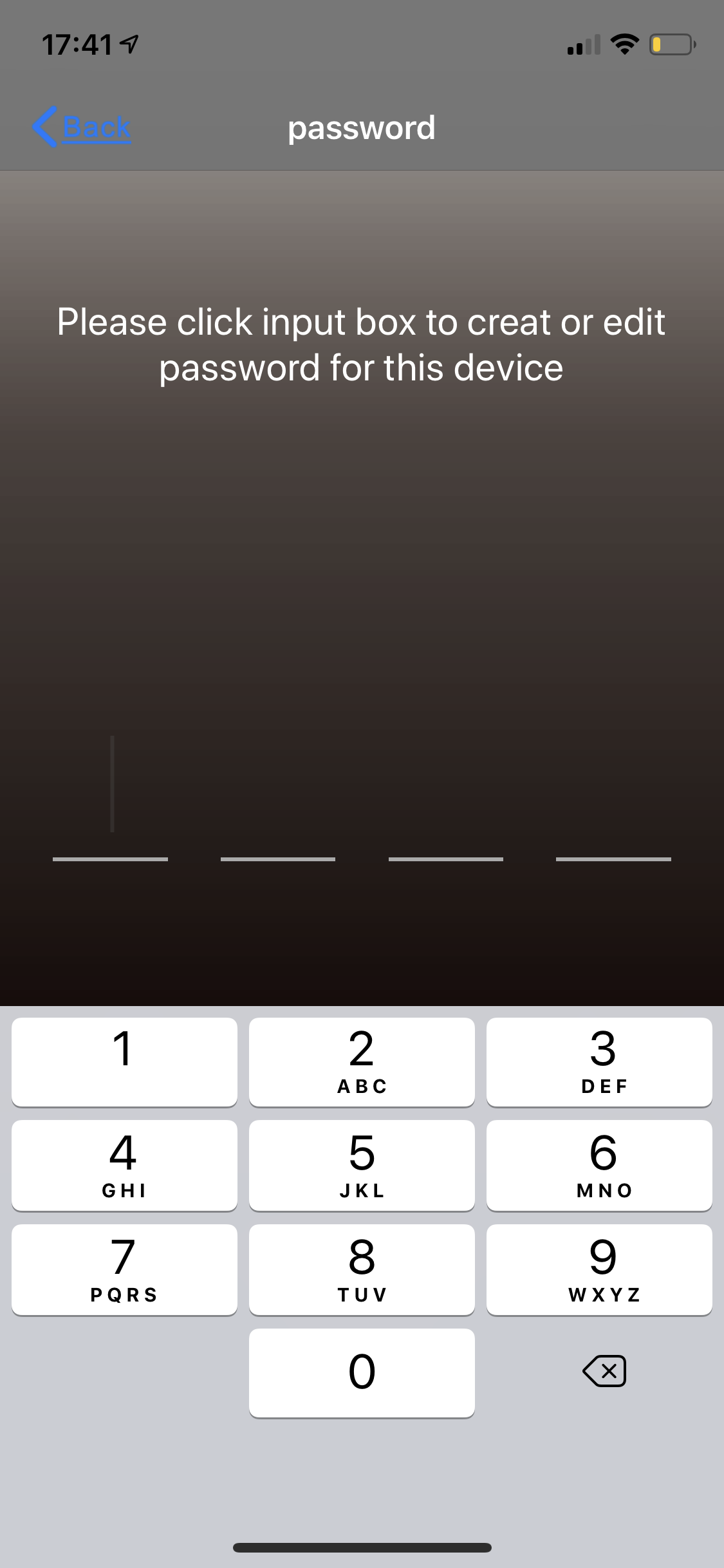This screenshot has height=1568, width=724.
Task: Enter digit 6 on the keypad
Action: pos(599,1165)
